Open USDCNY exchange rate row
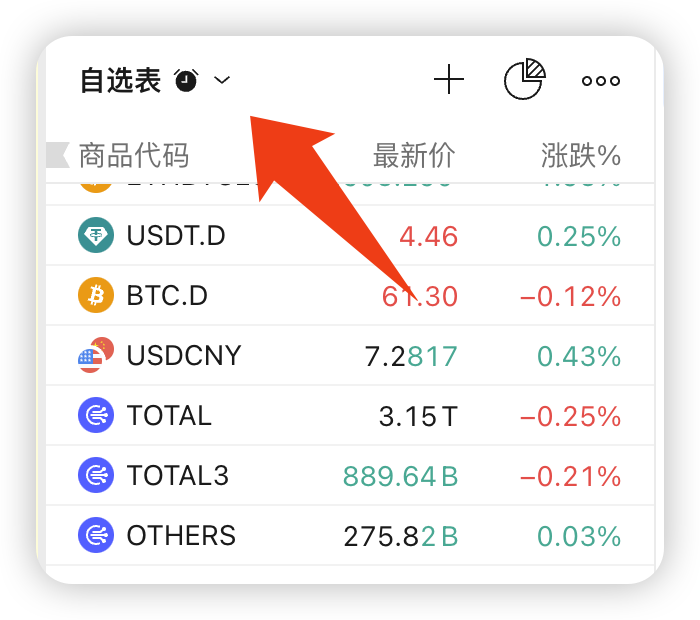The width and height of the screenshot is (700, 620). point(184,356)
